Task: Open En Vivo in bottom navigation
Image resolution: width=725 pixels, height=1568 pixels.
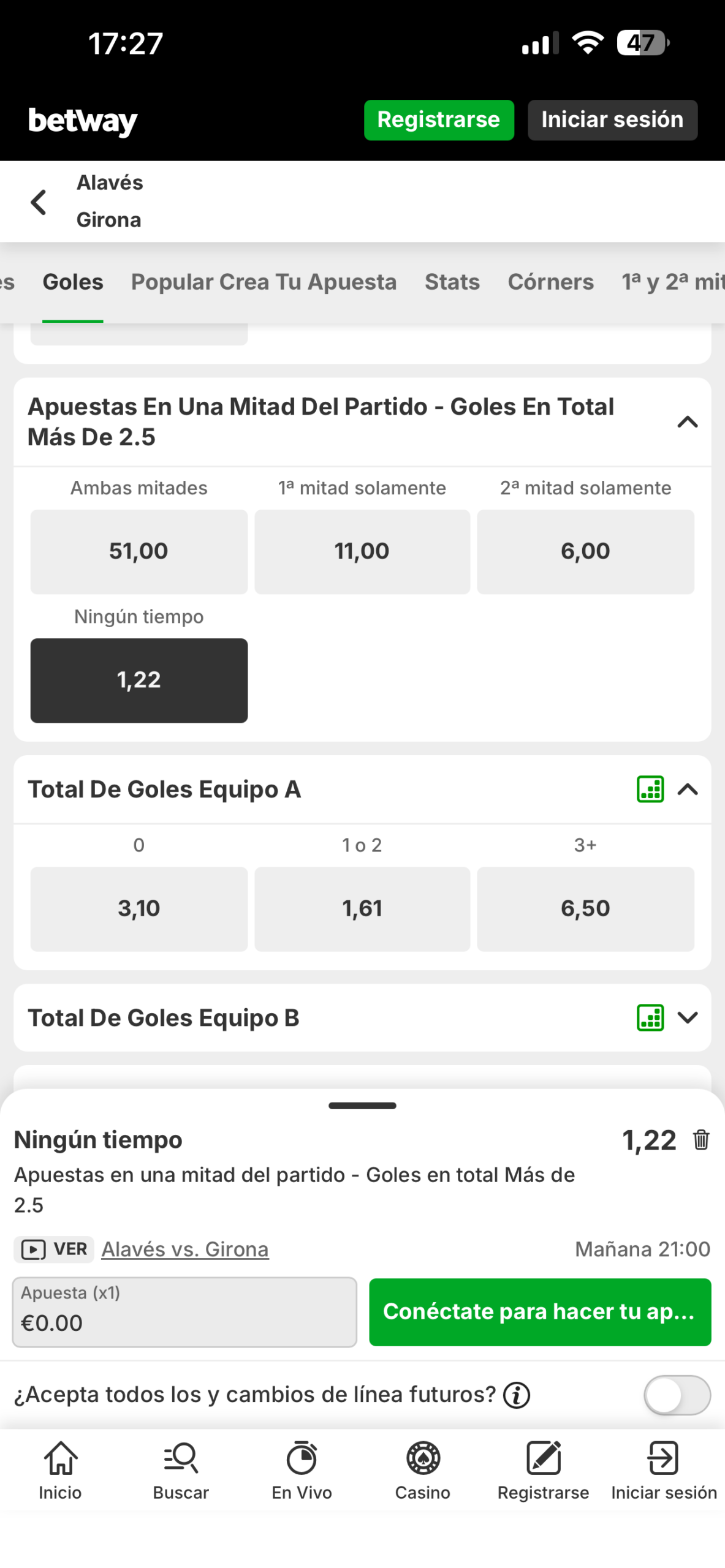Action: (302, 1470)
